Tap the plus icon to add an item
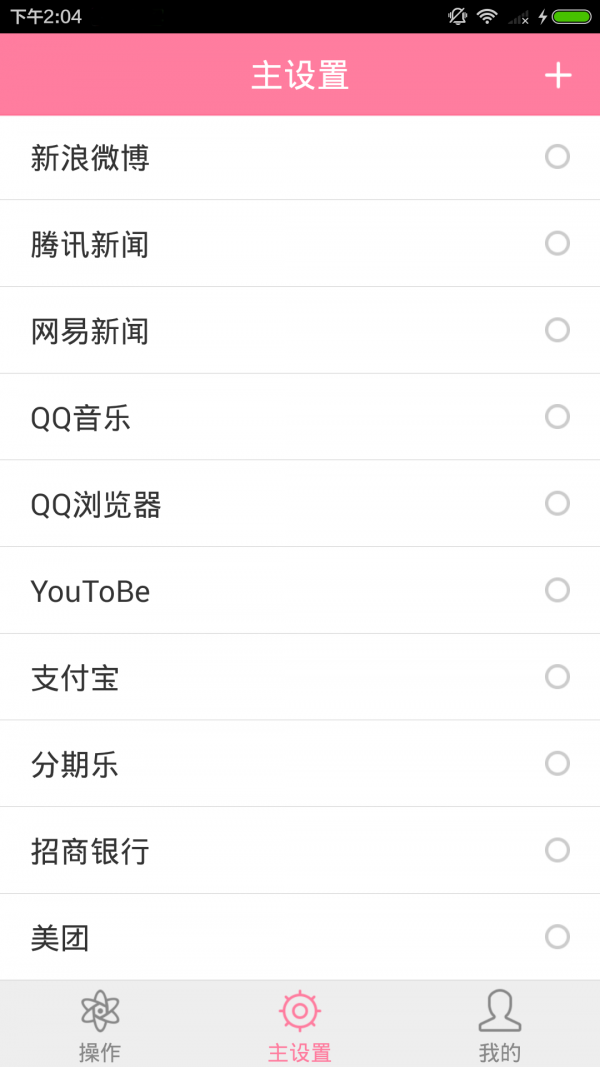 click(558, 75)
